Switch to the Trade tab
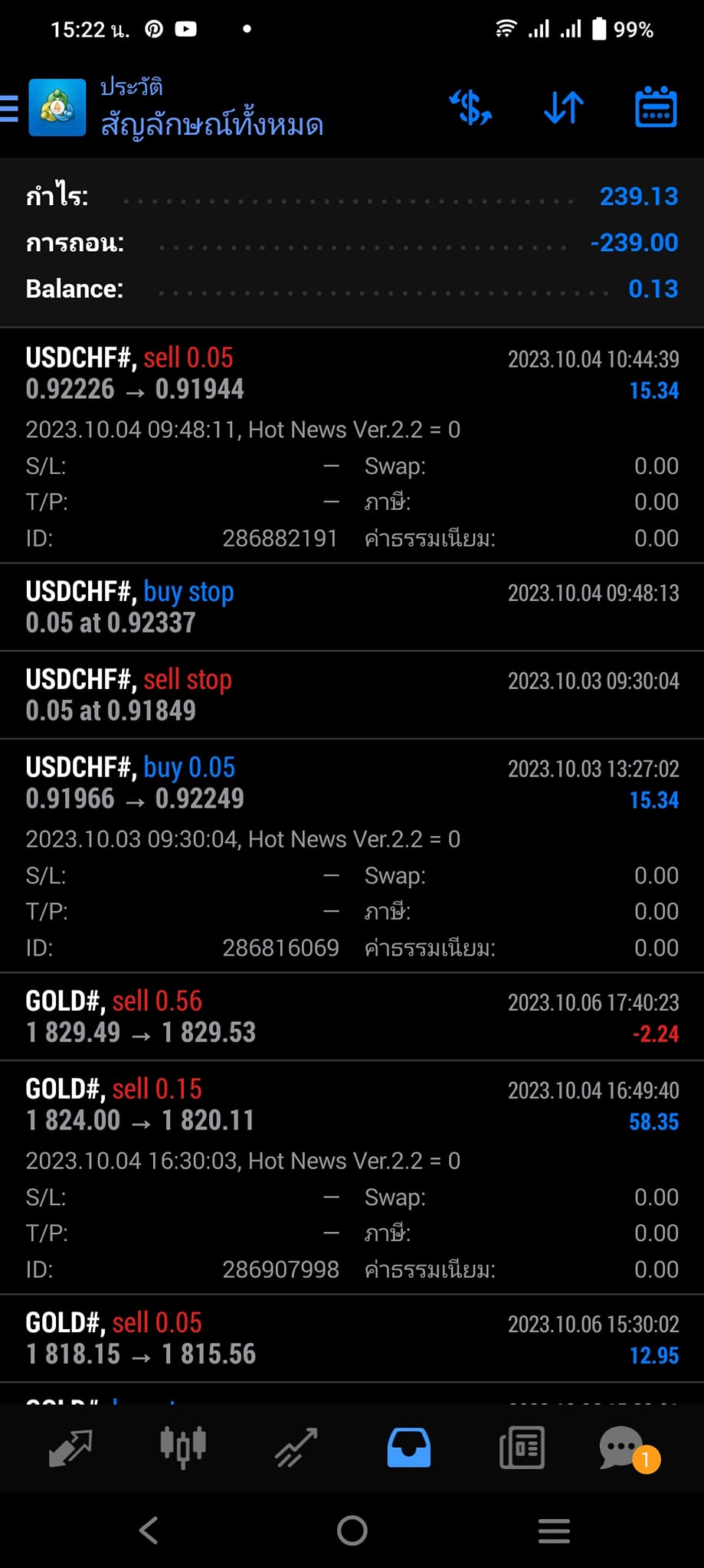 tap(296, 1448)
